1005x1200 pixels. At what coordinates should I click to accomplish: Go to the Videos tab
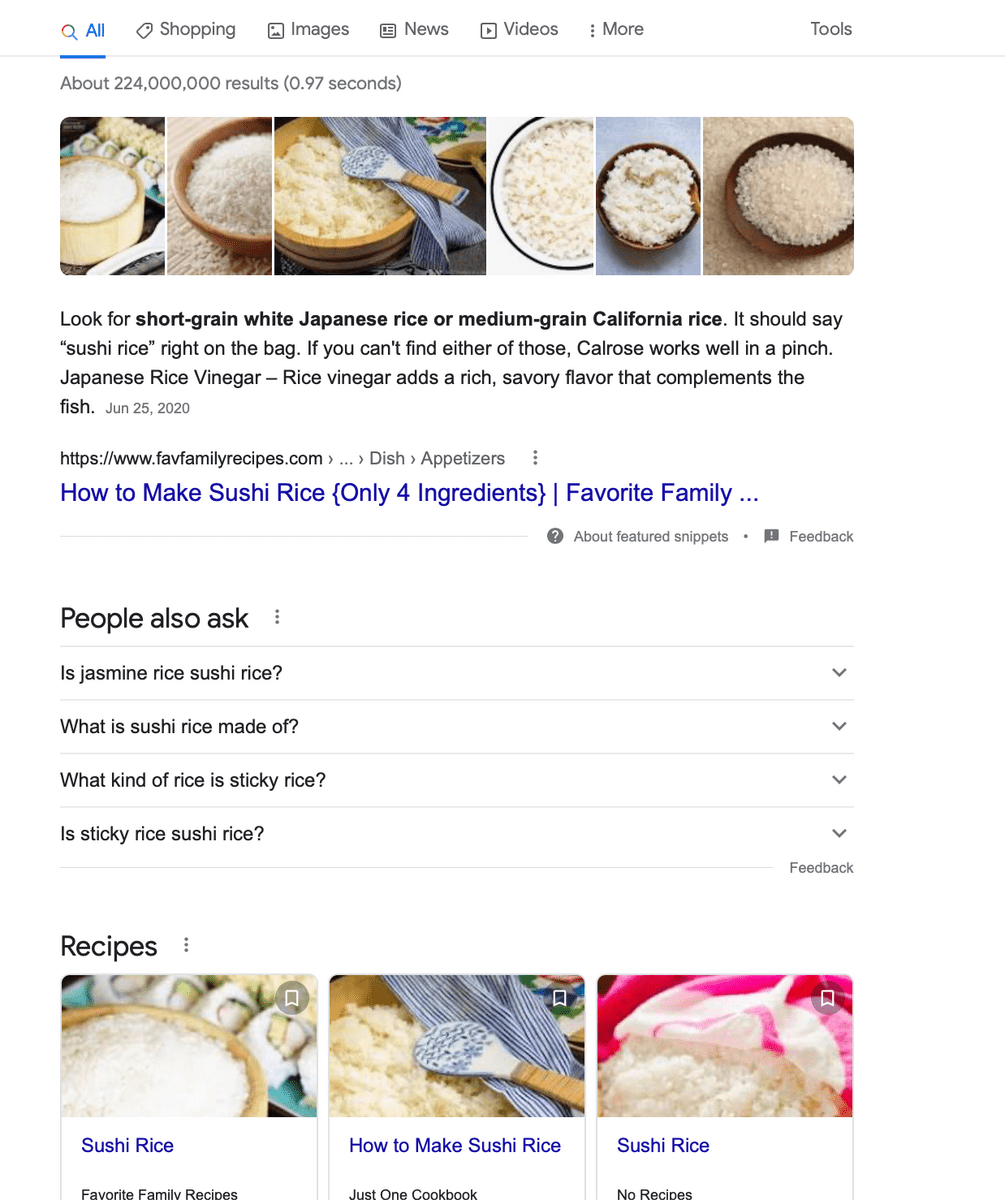(x=519, y=30)
